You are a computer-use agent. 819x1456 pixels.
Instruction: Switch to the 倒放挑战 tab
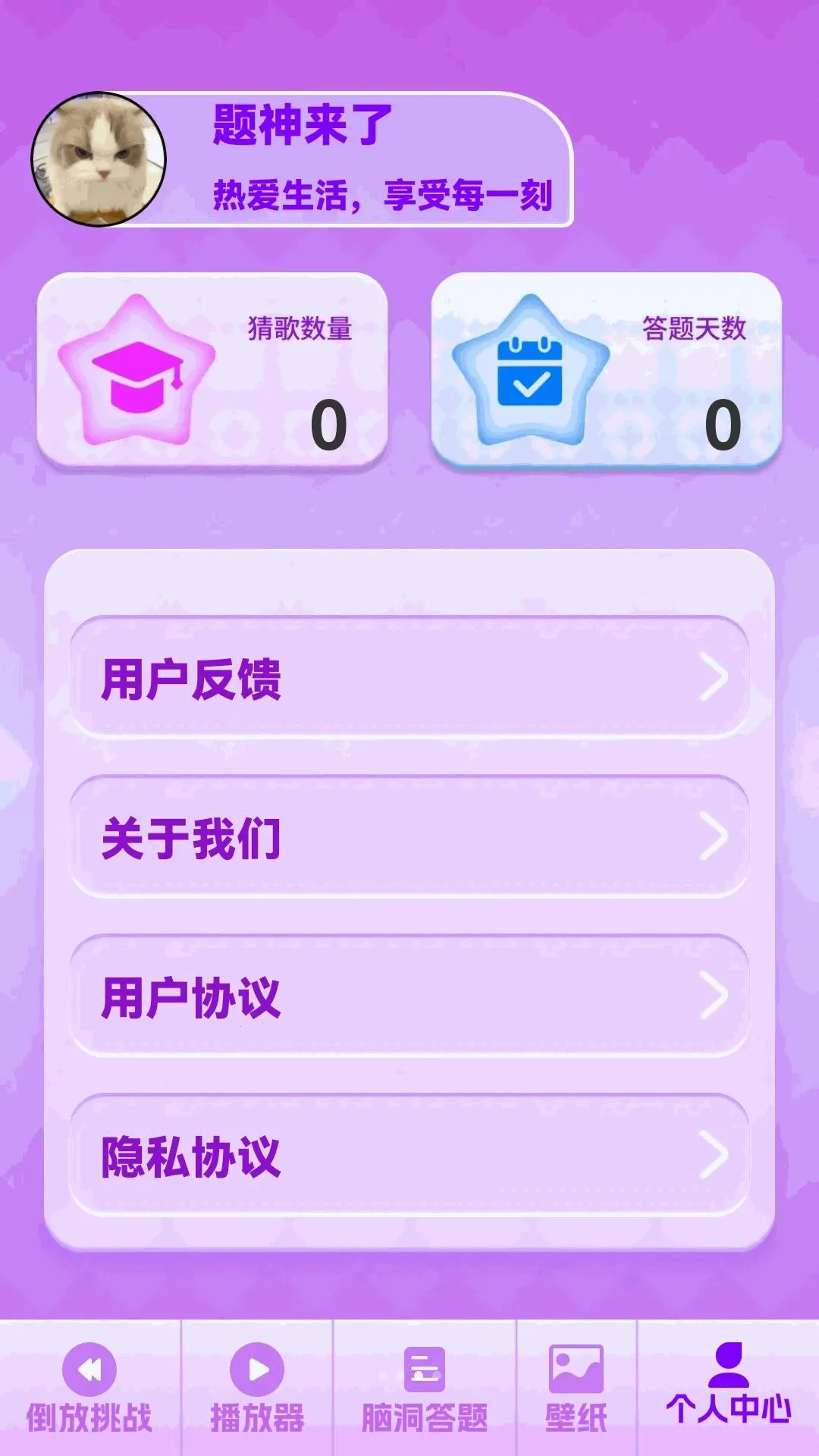(89, 1388)
